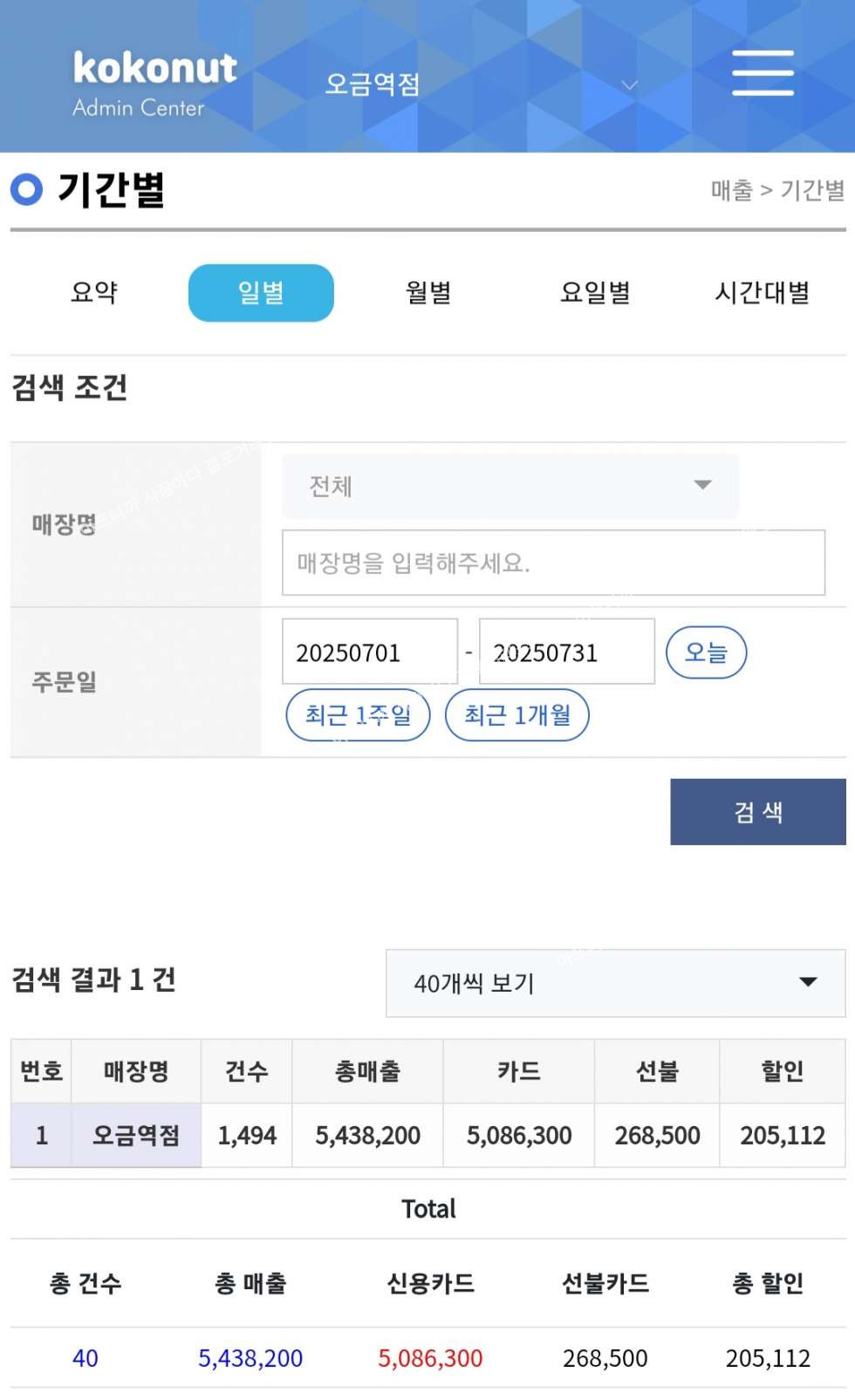Tap the 검색 button
The image size is (855, 1400).
(x=758, y=812)
